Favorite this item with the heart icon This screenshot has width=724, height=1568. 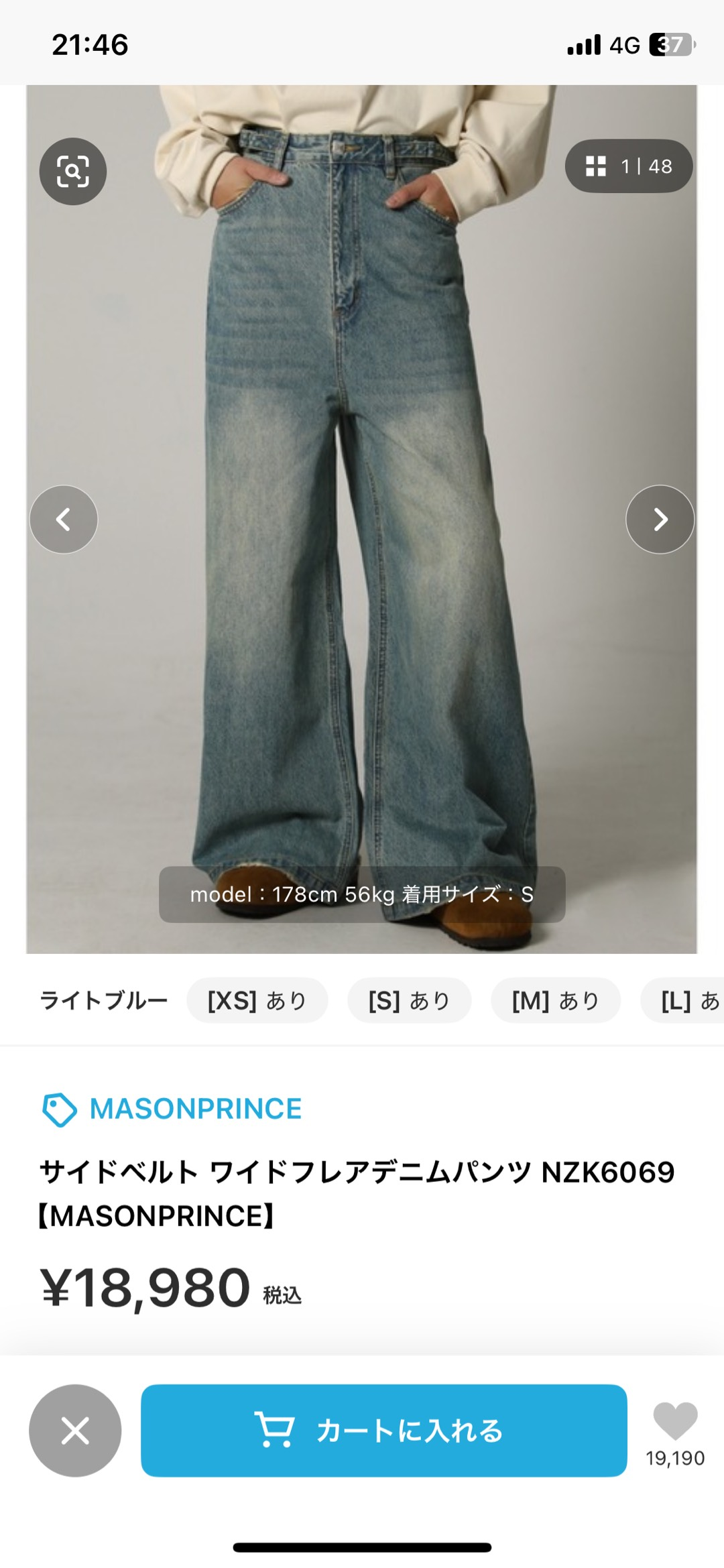[675, 1420]
